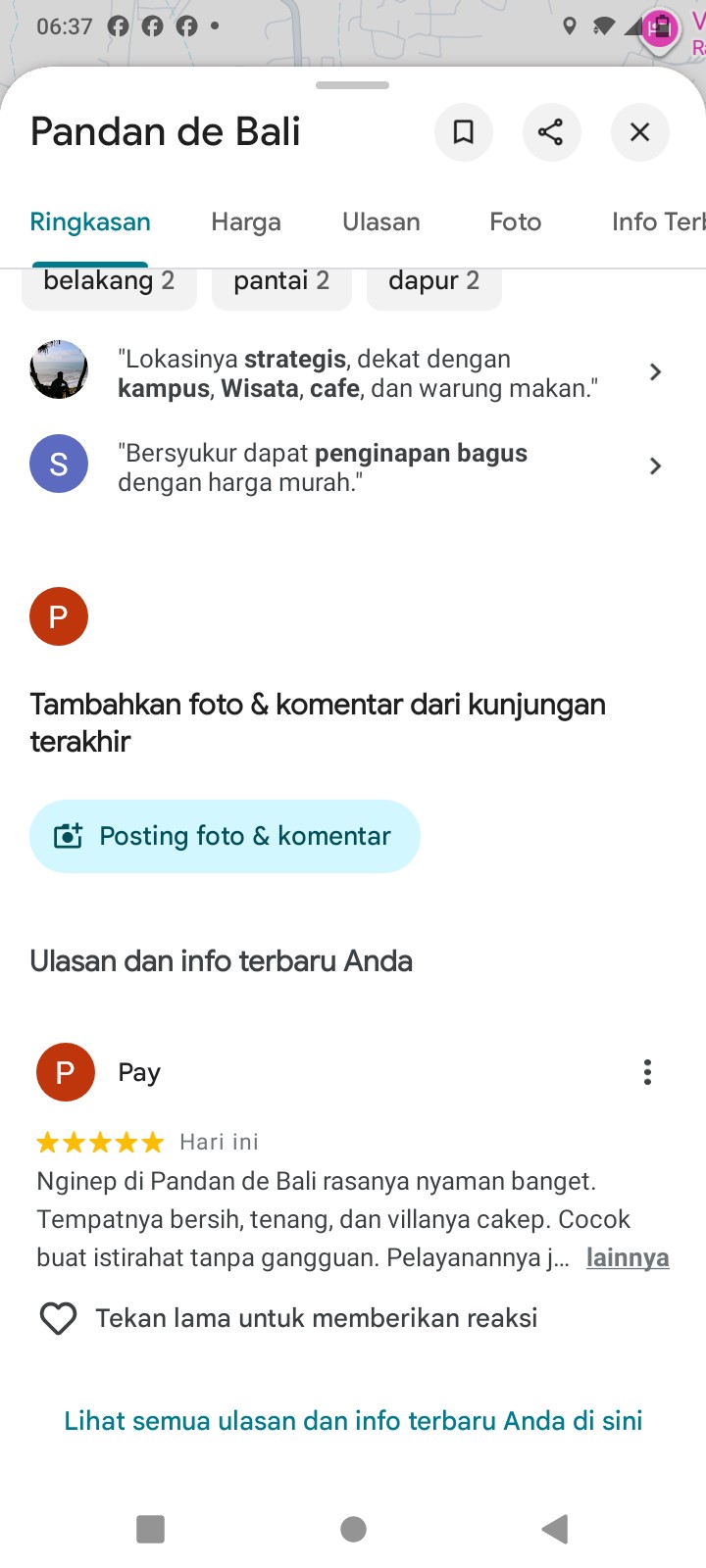Tap the heart reaction on Pay's review
The width and height of the screenshot is (706, 1568).
pos(58,1318)
